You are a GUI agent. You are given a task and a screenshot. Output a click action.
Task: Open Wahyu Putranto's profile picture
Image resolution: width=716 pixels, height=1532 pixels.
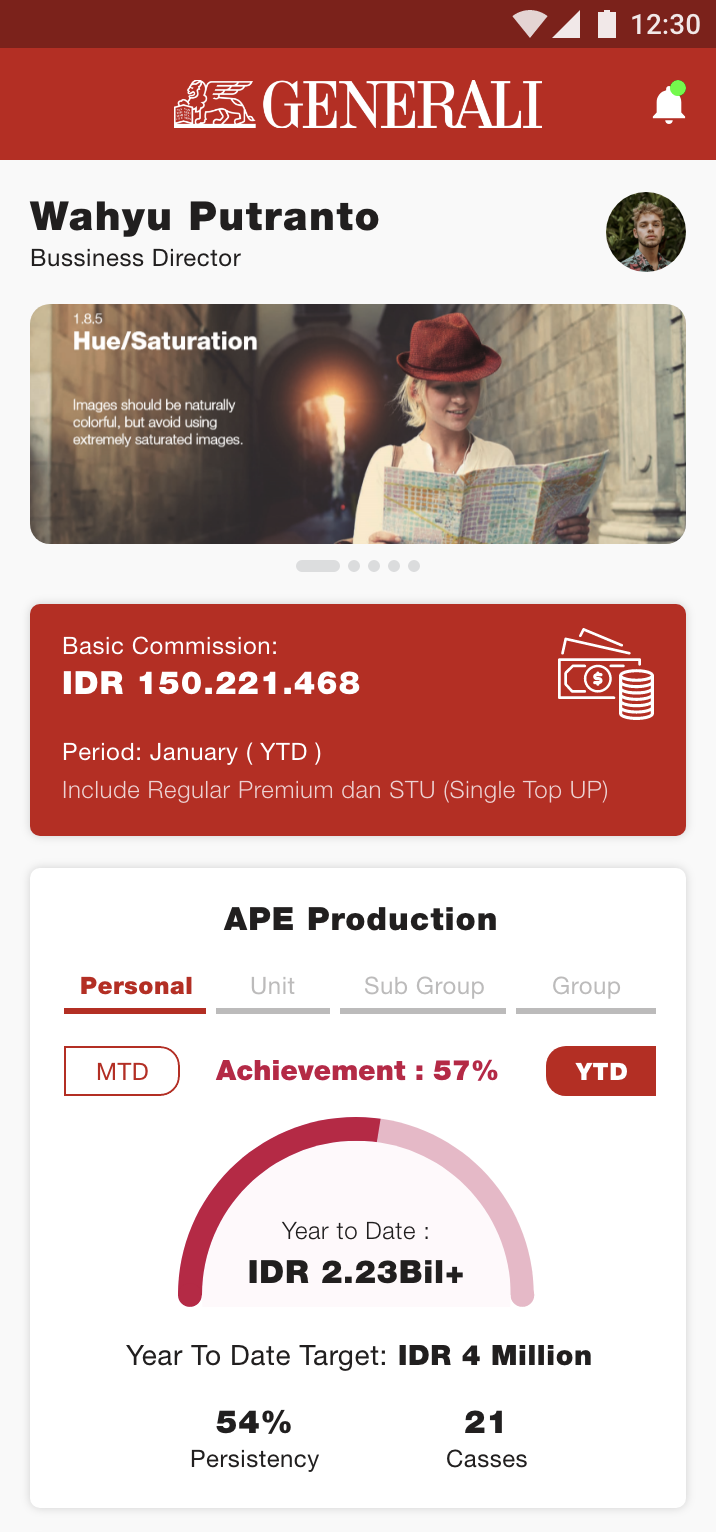pos(646,232)
